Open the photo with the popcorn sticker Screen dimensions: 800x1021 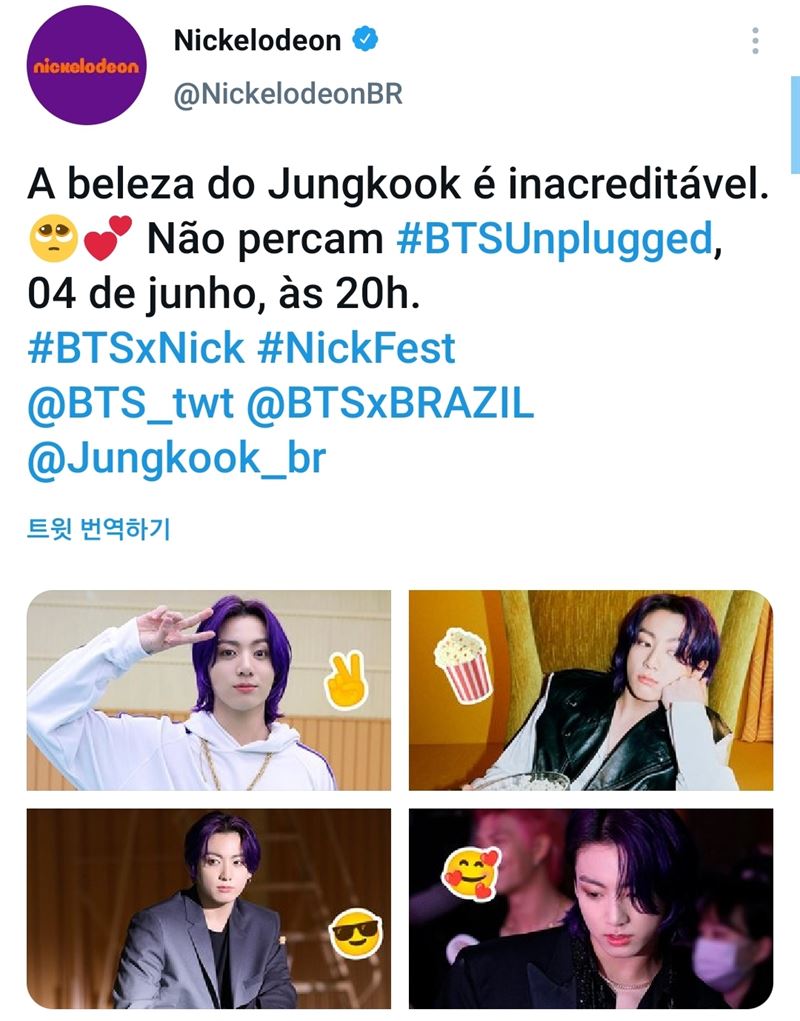click(x=590, y=690)
